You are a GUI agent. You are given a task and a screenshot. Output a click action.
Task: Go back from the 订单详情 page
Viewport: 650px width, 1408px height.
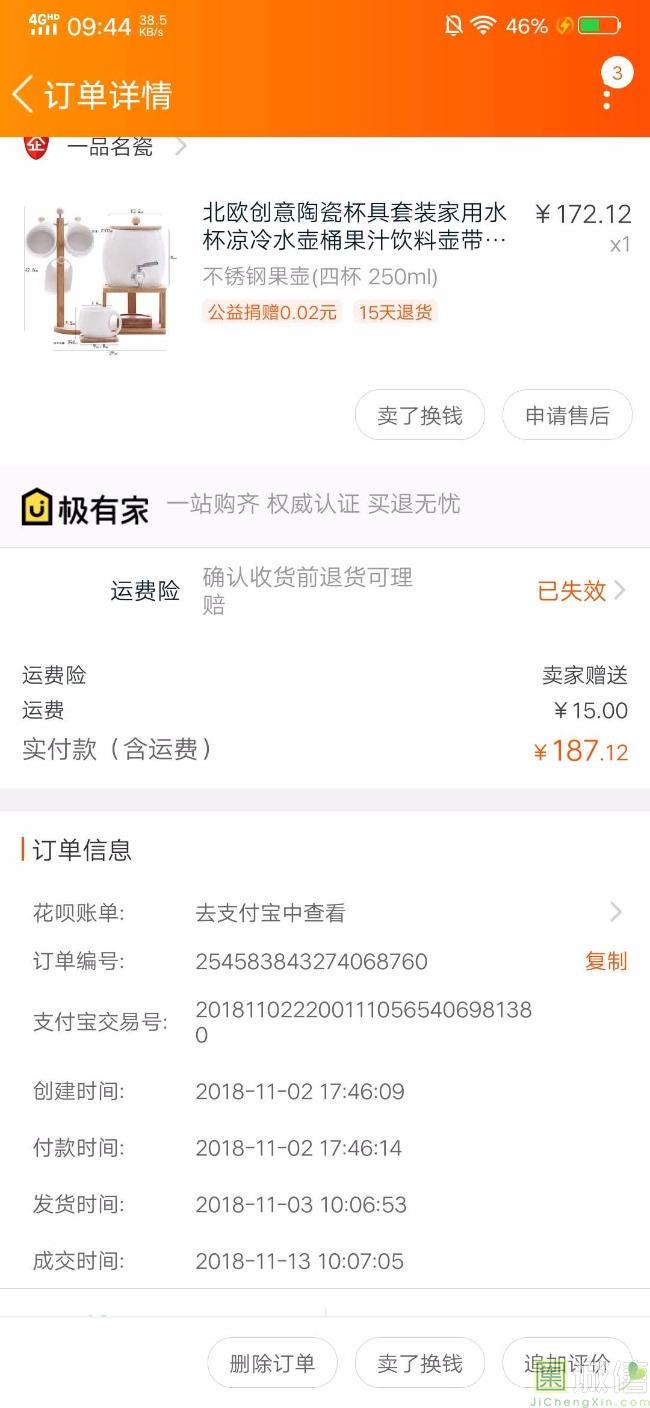click(24, 95)
